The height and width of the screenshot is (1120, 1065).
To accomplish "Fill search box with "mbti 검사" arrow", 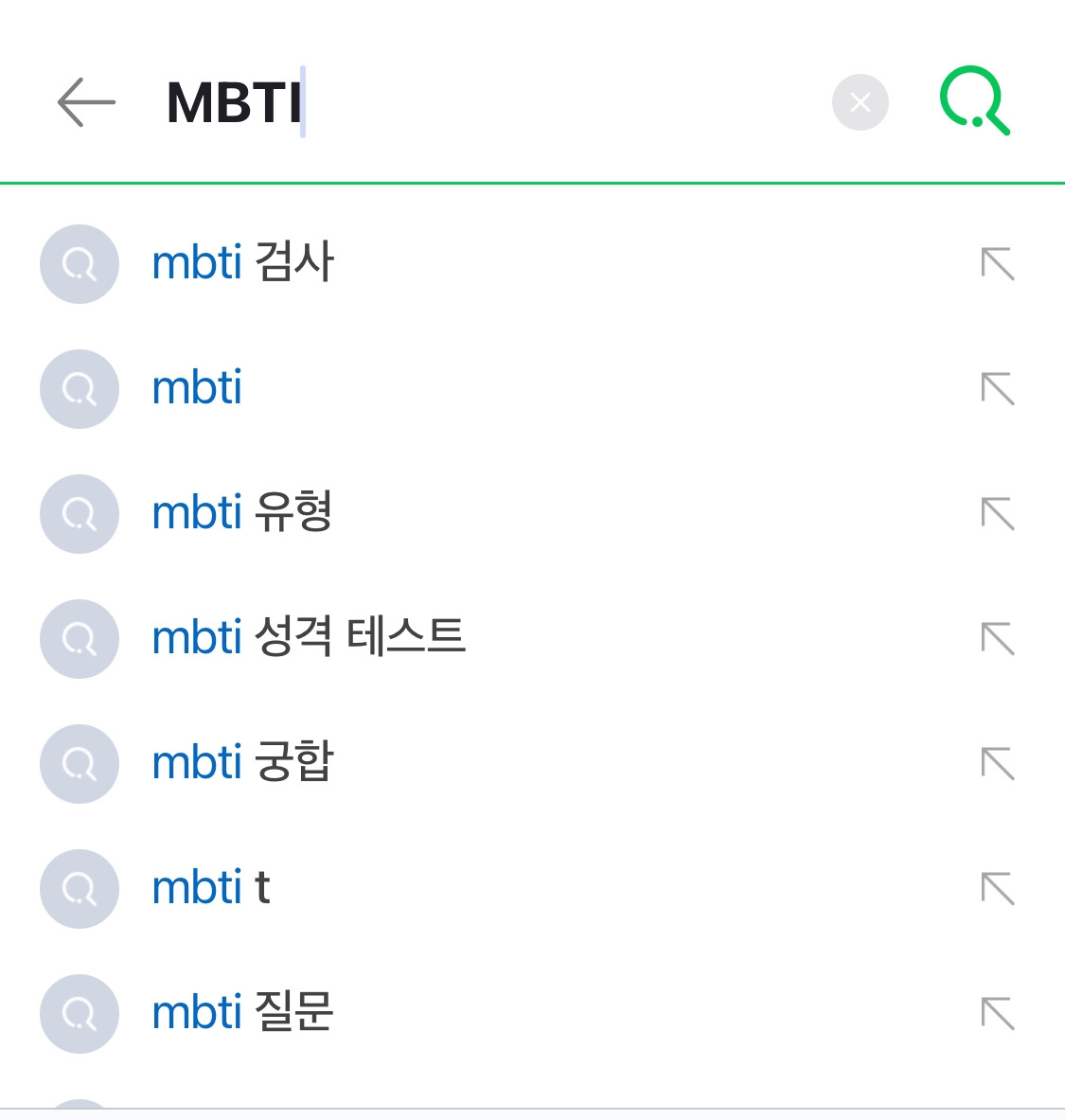I will tap(998, 264).
